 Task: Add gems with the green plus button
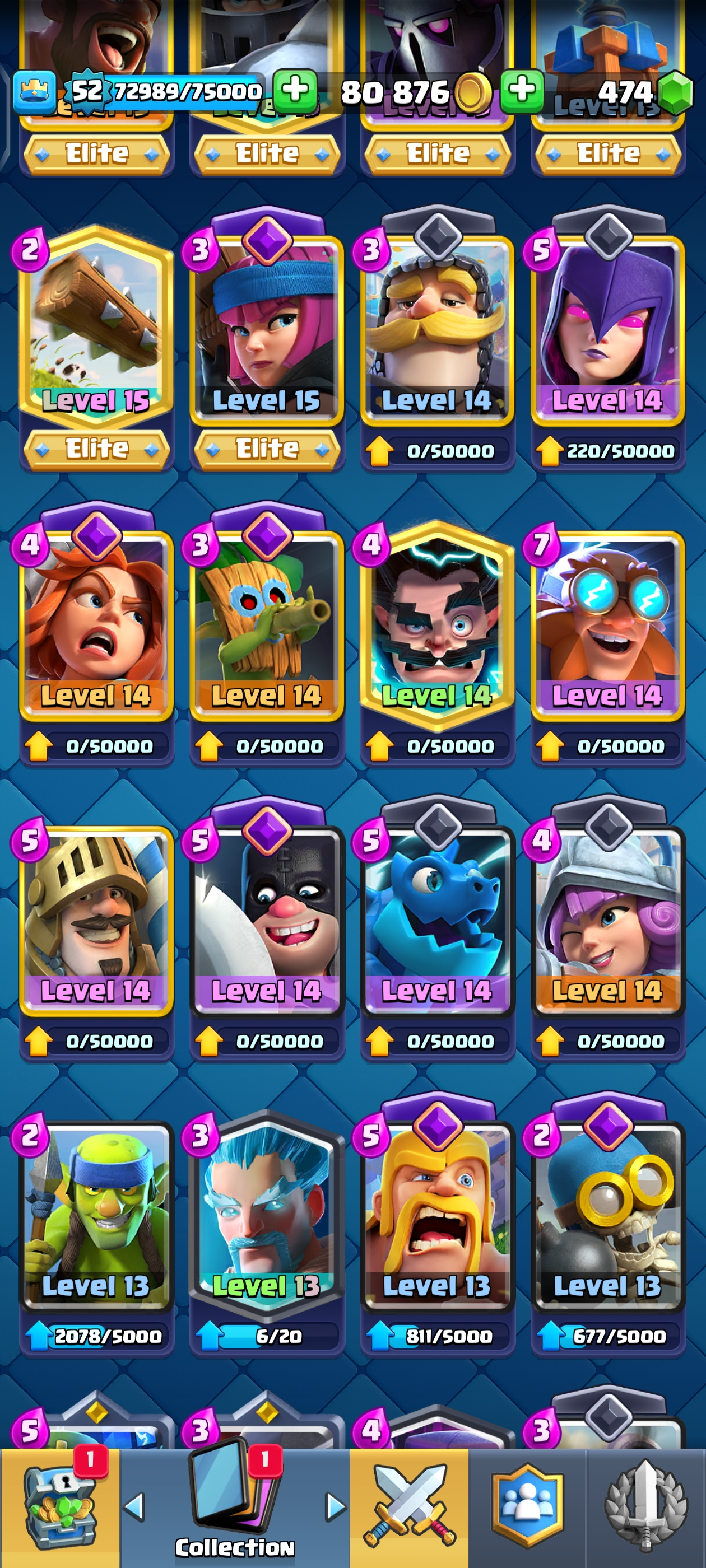(x=522, y=90)
